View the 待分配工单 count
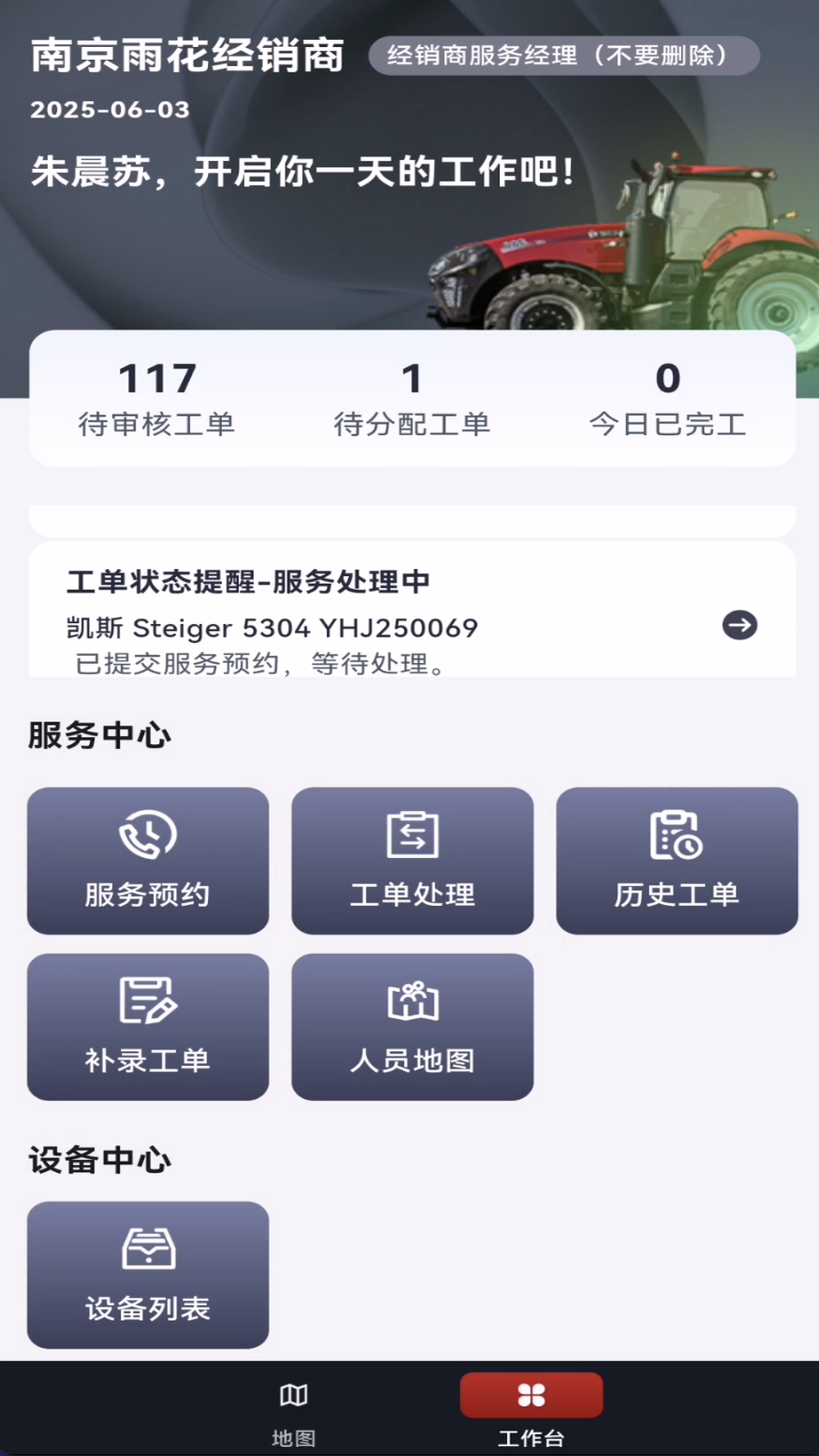Screen dimensions: 819x1456 pos(412,399)
